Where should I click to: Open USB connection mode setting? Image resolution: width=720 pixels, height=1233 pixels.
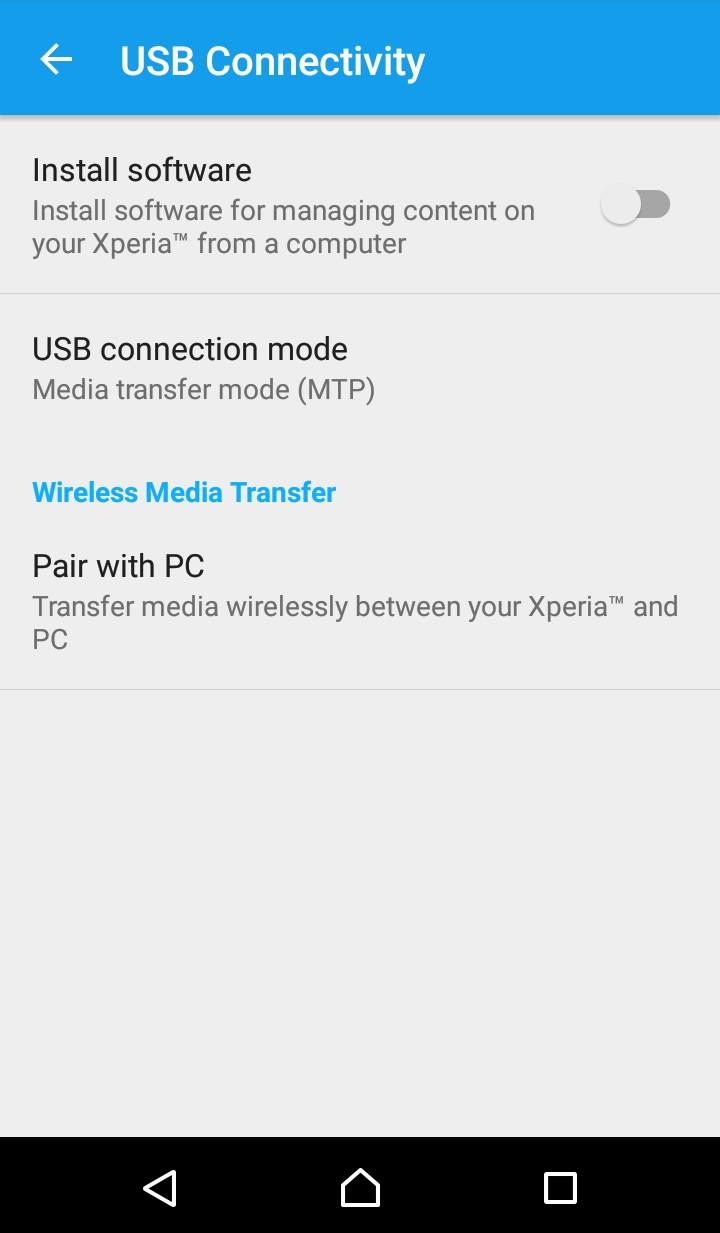click(x=360, y=368)
